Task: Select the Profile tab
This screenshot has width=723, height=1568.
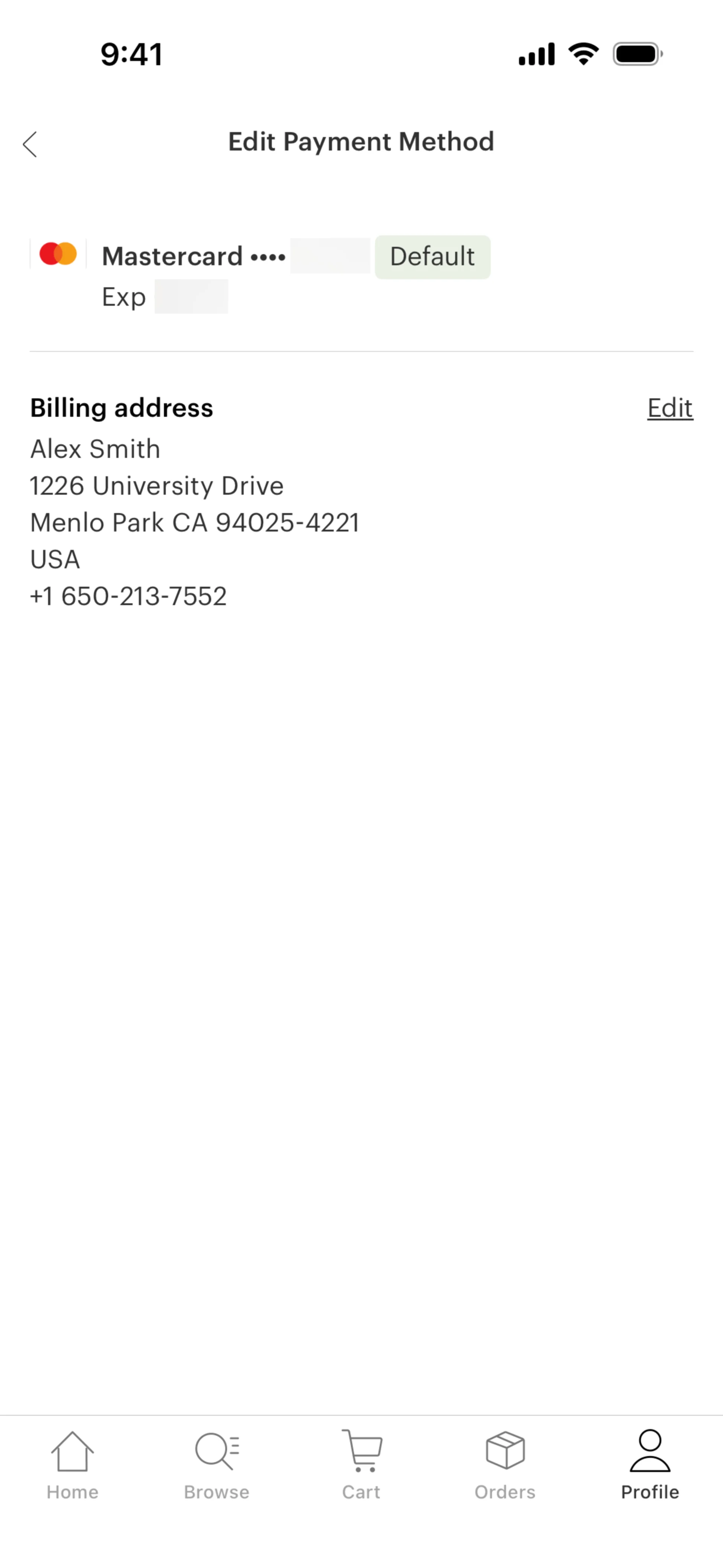Action: [649, 1464]
